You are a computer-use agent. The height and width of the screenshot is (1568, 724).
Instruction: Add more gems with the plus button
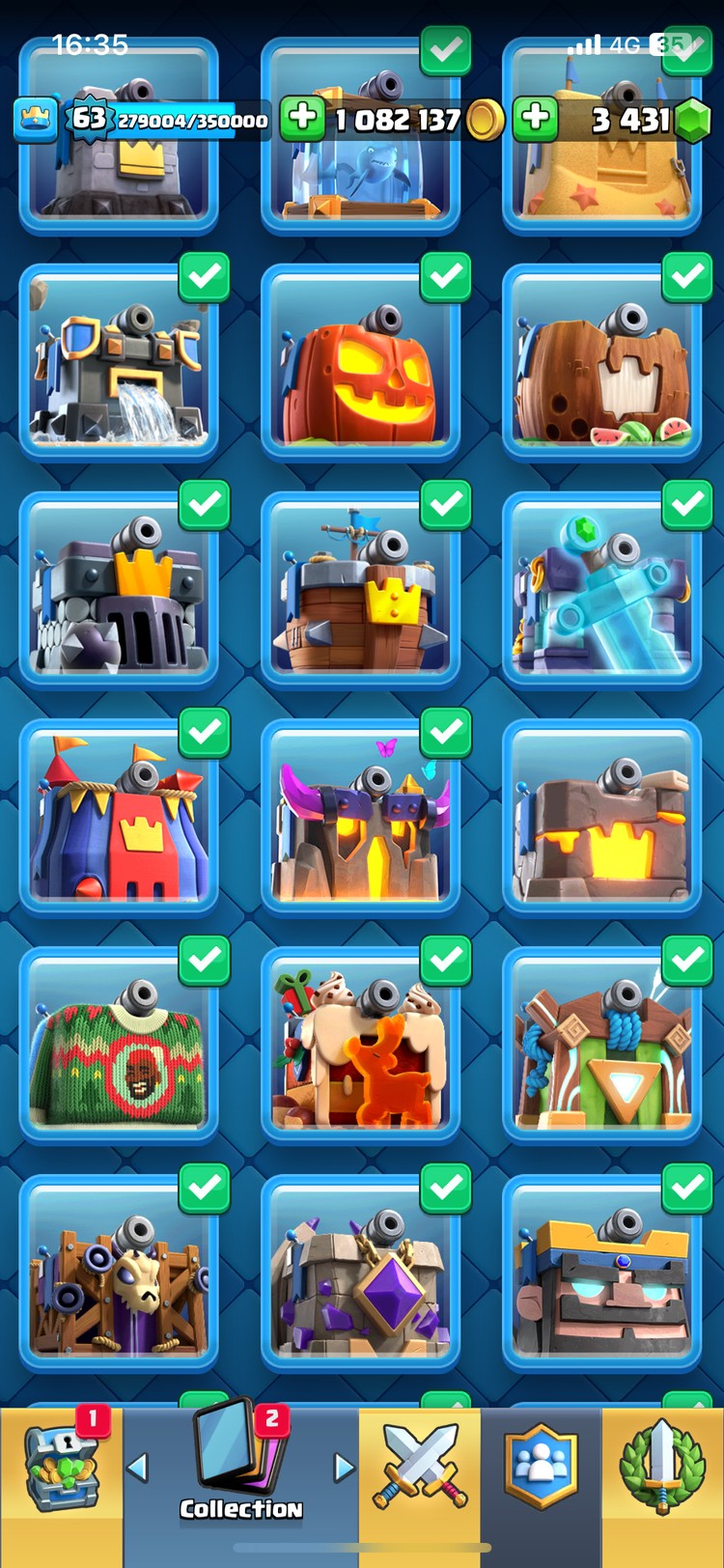coord(536,119)
